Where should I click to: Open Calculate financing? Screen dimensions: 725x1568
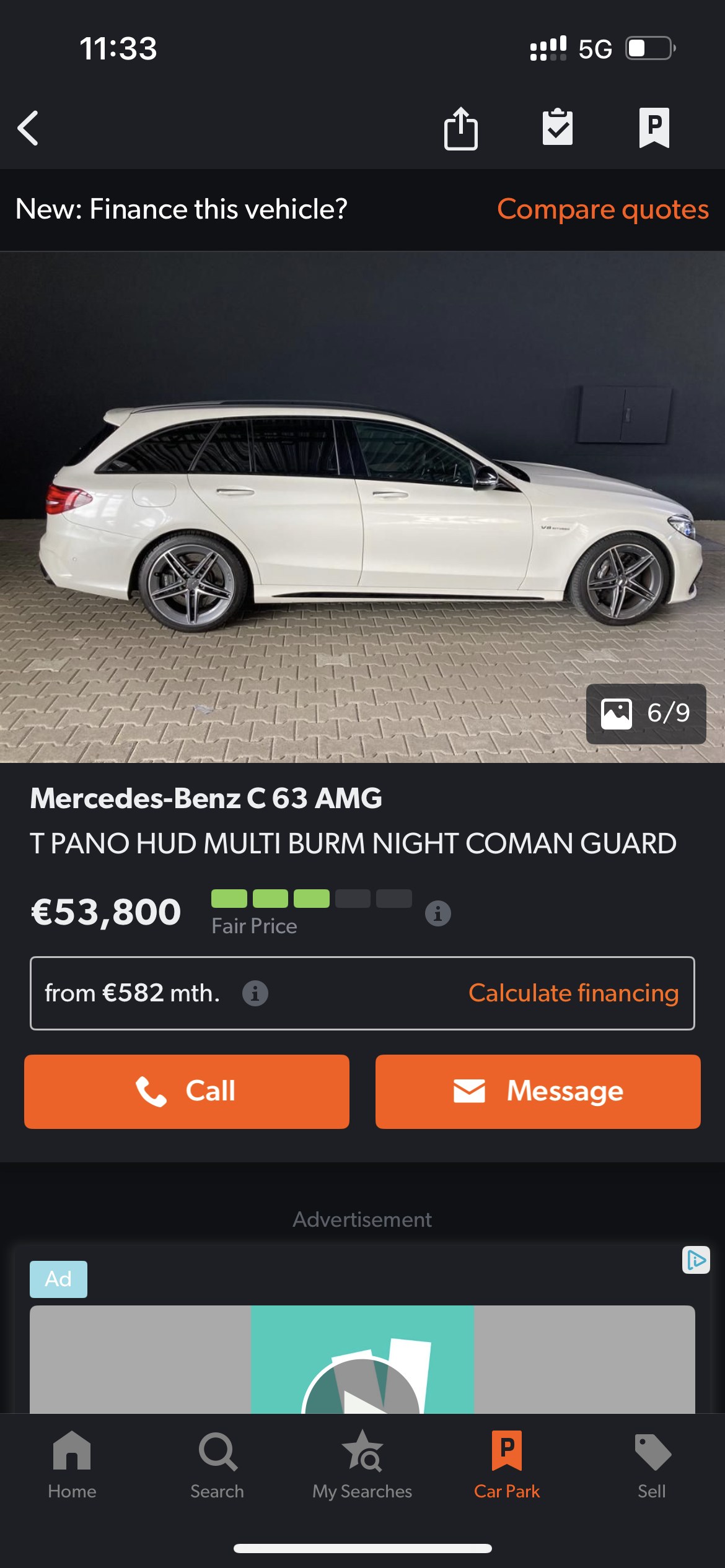point(573,993)
